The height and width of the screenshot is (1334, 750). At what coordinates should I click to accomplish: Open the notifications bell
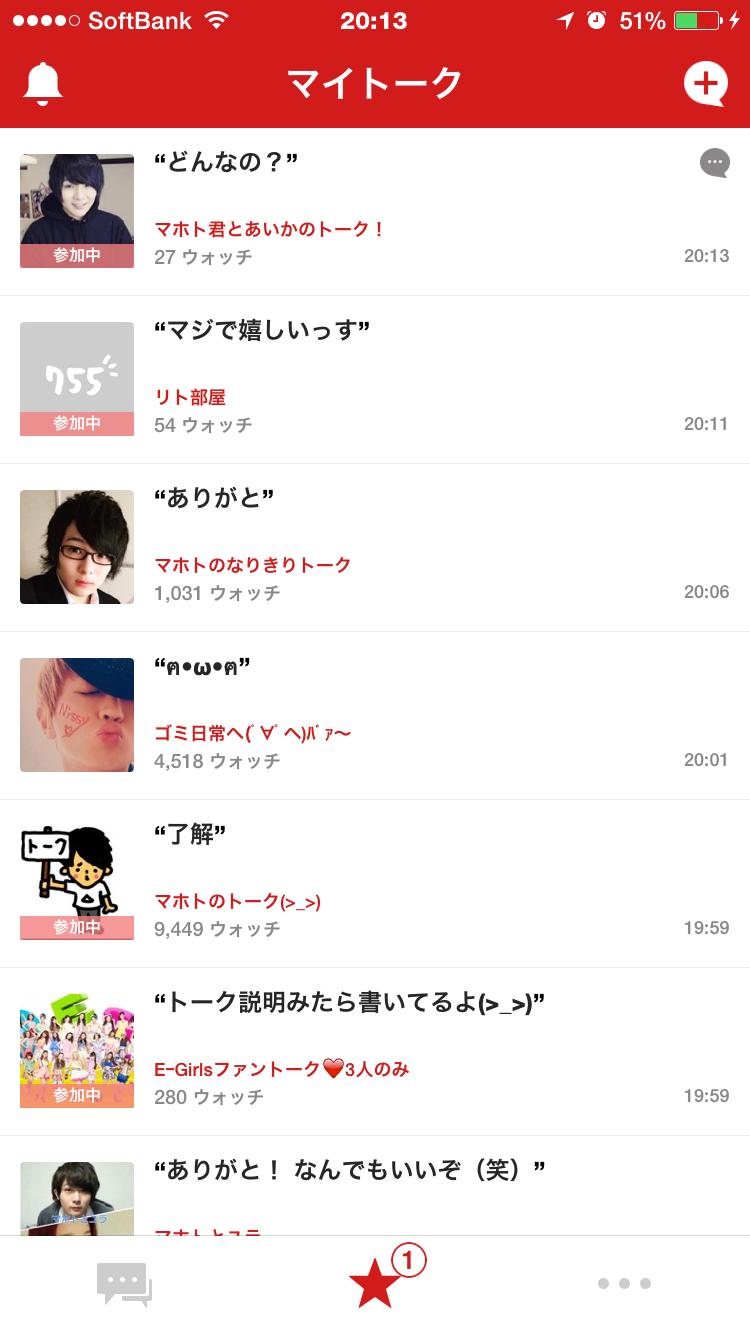(43, 83)
